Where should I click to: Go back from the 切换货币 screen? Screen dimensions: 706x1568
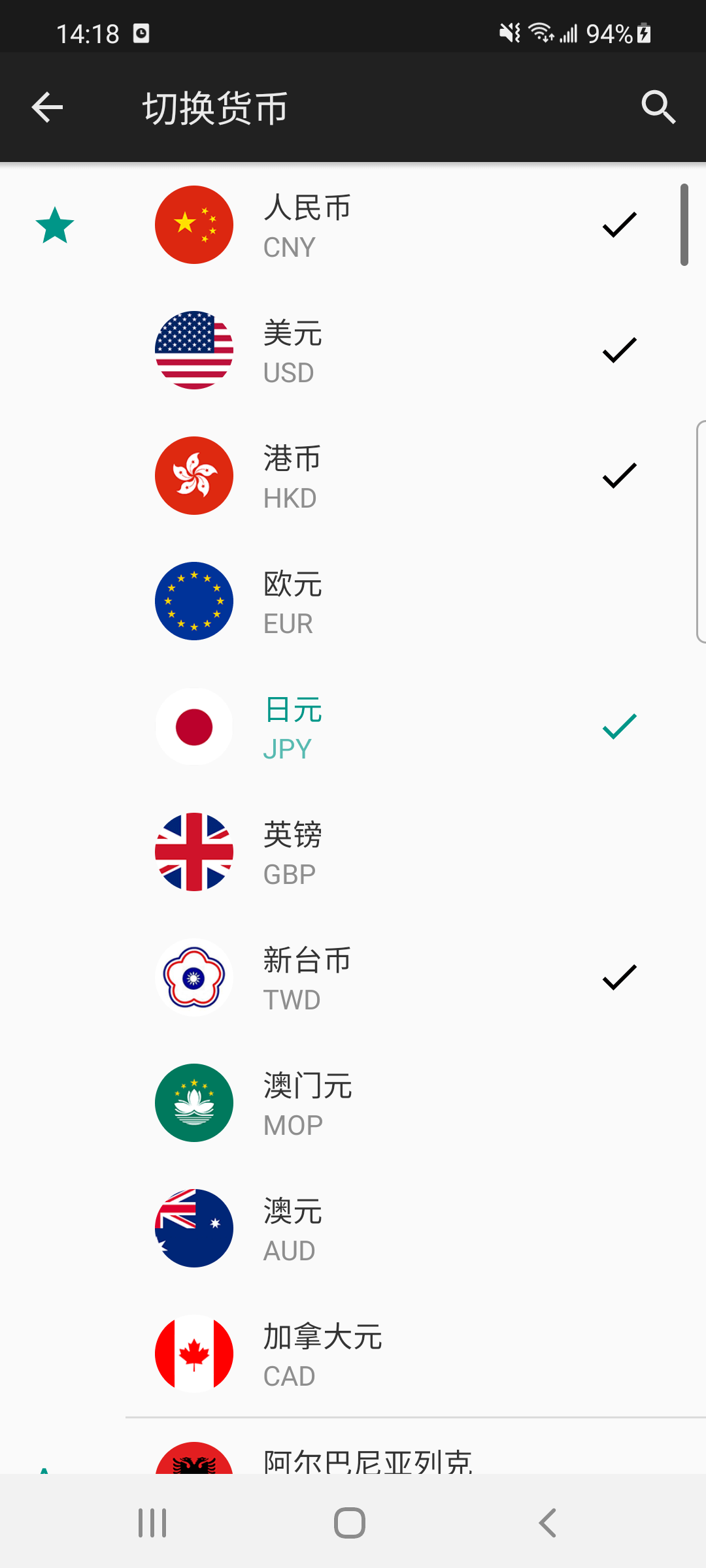click(47, 107)
